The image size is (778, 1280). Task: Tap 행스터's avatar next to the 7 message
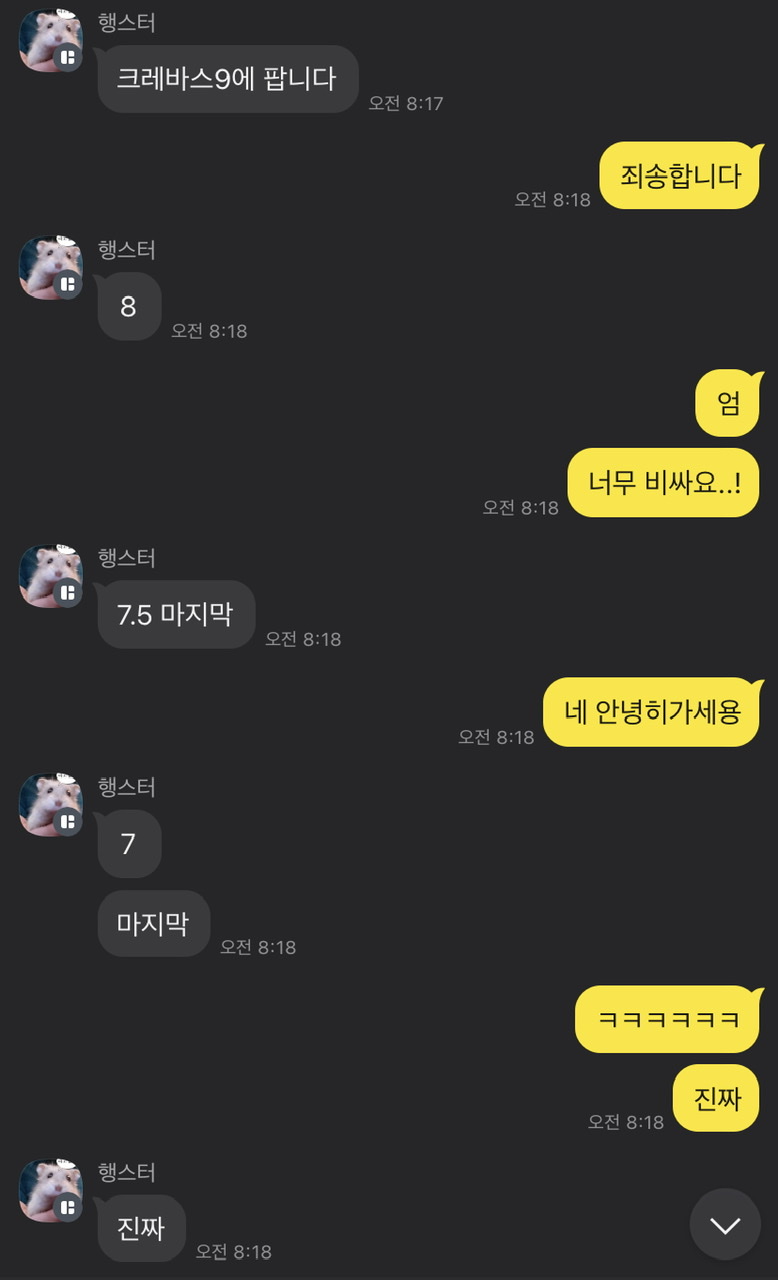click(50, 805)
